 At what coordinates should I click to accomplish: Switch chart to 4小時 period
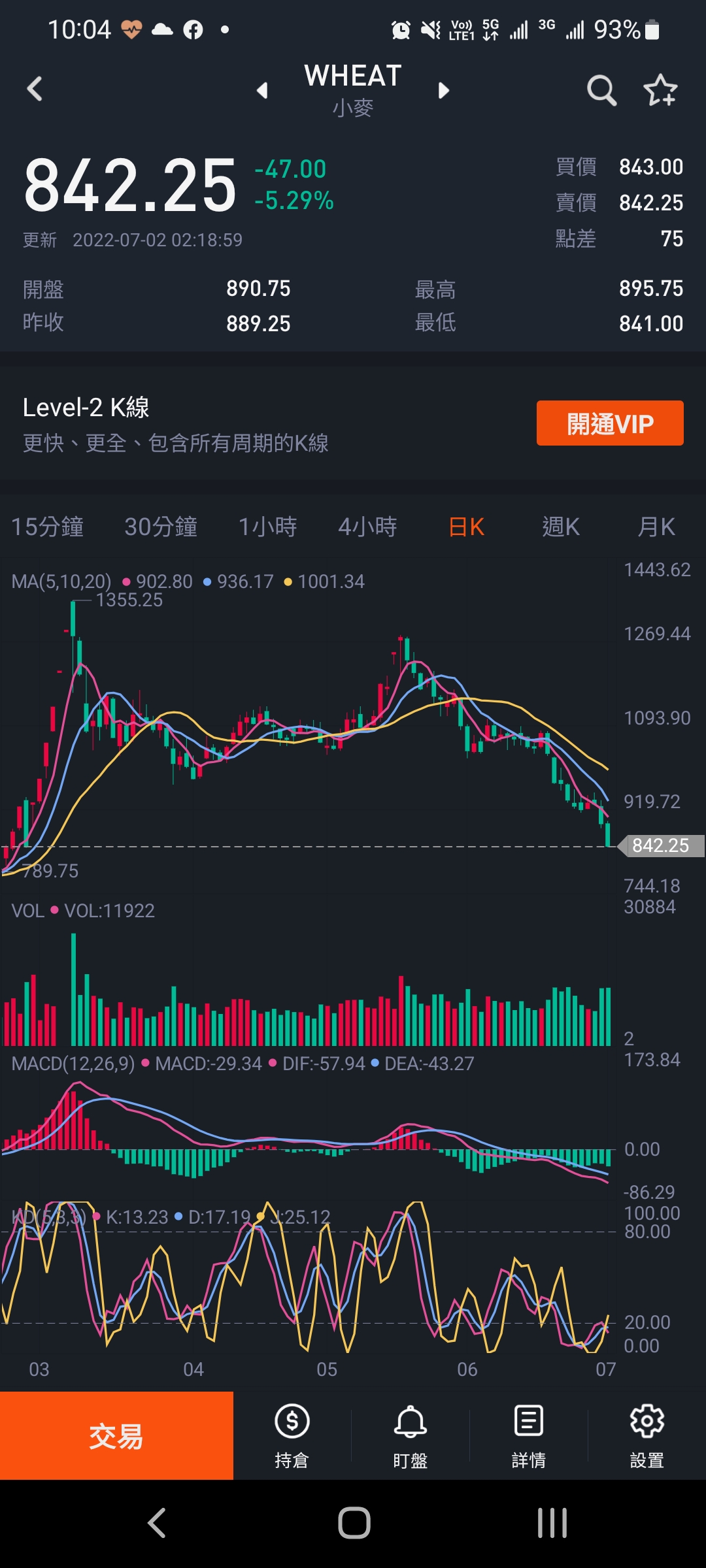coord(367,527)
